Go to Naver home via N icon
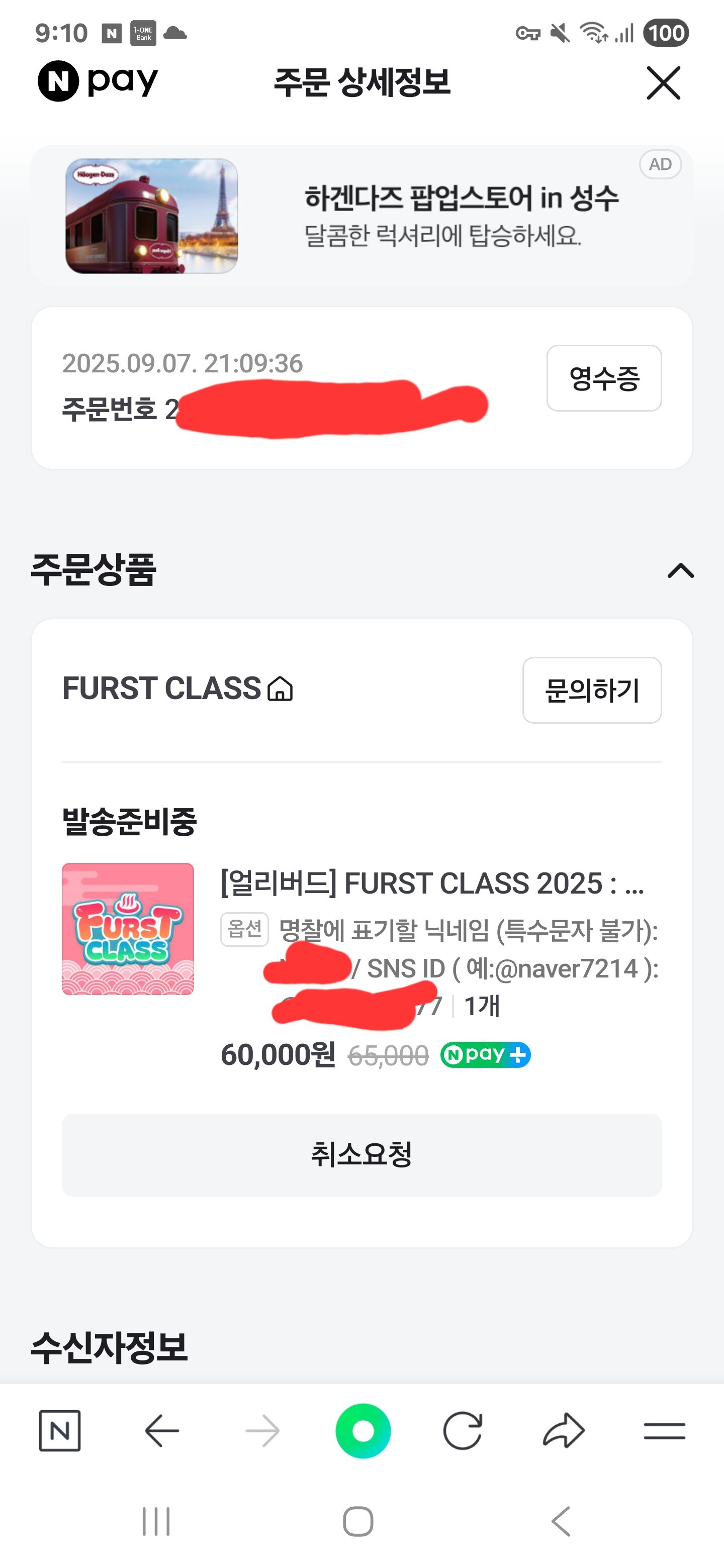 (x=60, y=1430)
